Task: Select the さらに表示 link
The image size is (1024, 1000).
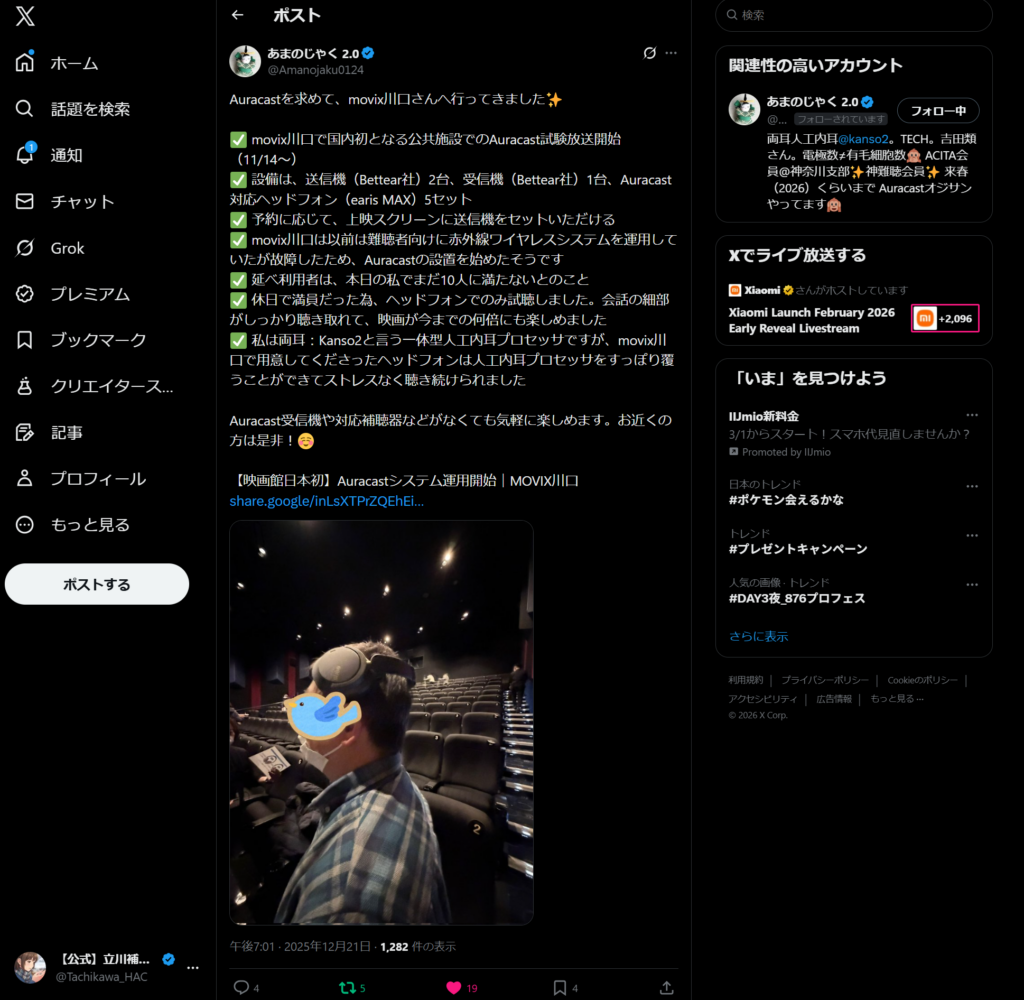Action: coord(758,636)
